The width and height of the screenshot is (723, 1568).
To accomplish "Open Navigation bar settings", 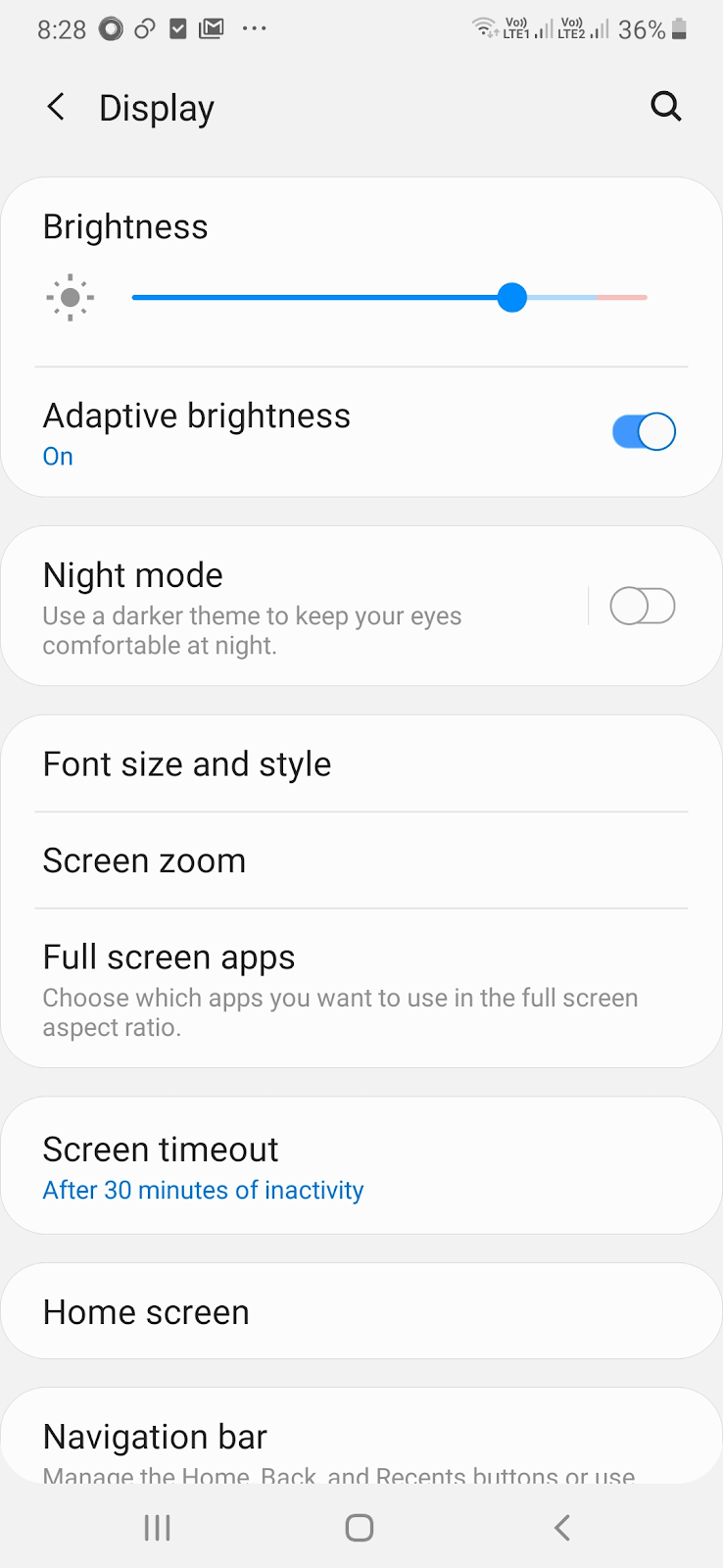I will coord(154,1437).
